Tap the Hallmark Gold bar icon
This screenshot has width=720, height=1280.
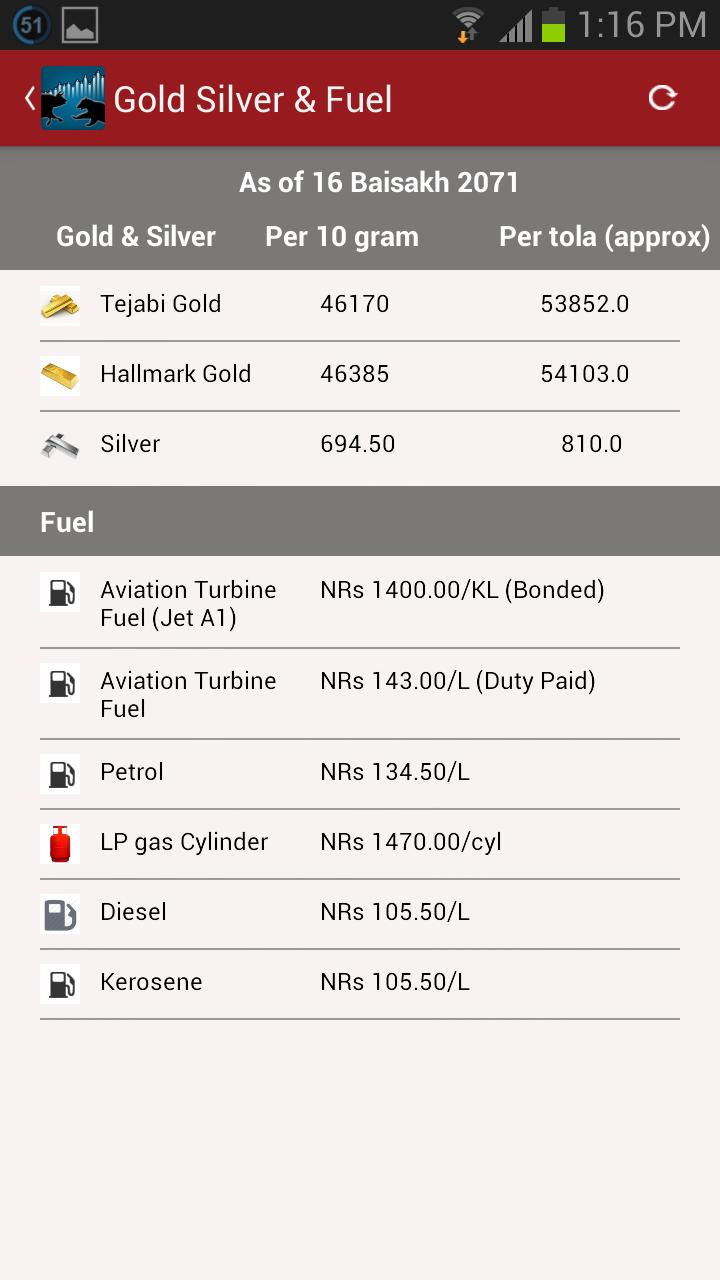[x=60, y=374]
